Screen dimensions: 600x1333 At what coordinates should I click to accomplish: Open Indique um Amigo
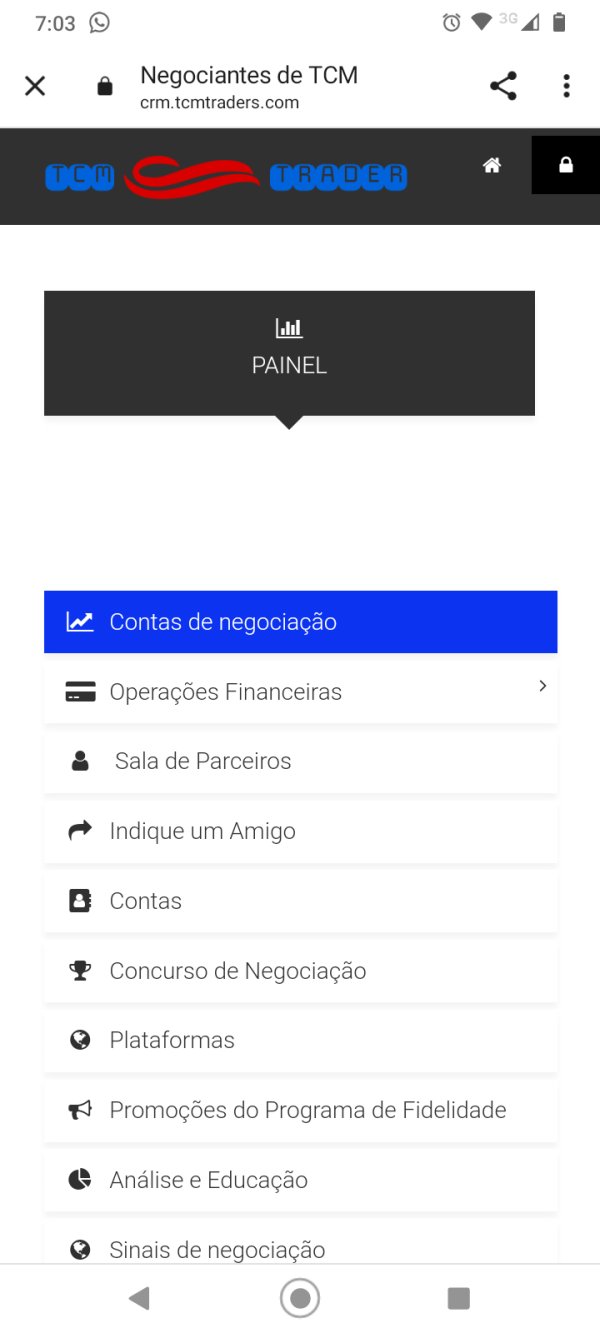point(300,831)
